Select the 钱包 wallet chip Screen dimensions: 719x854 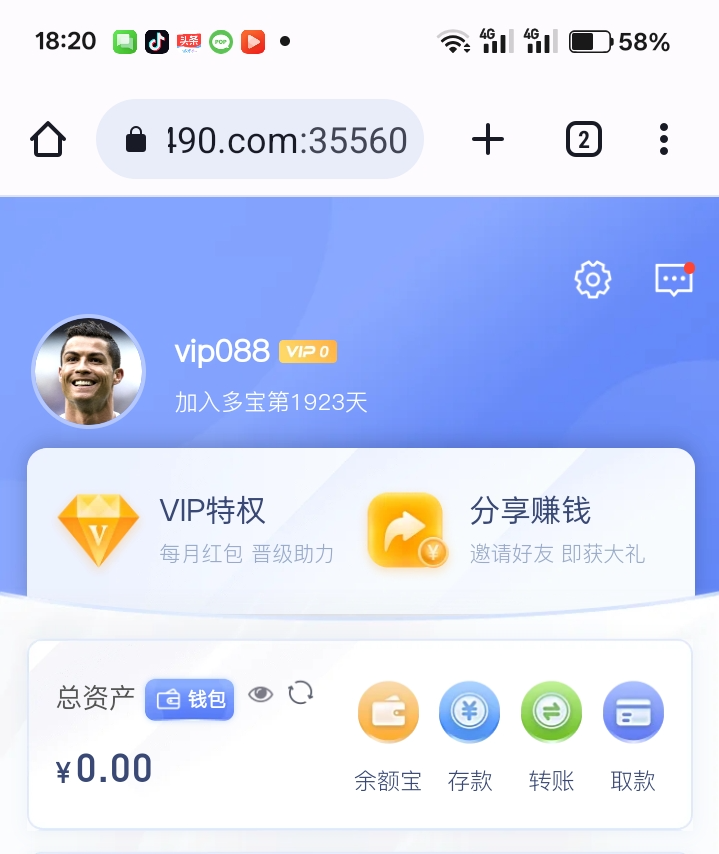pyautogui.click(x=190, y=699)
